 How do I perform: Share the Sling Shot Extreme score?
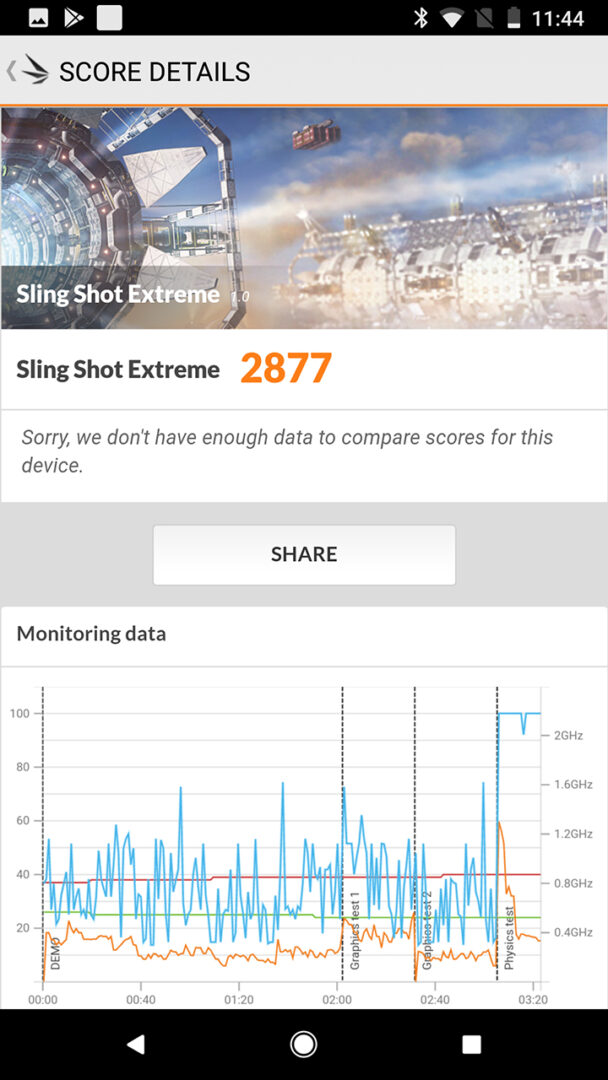(x=304, y=554)
